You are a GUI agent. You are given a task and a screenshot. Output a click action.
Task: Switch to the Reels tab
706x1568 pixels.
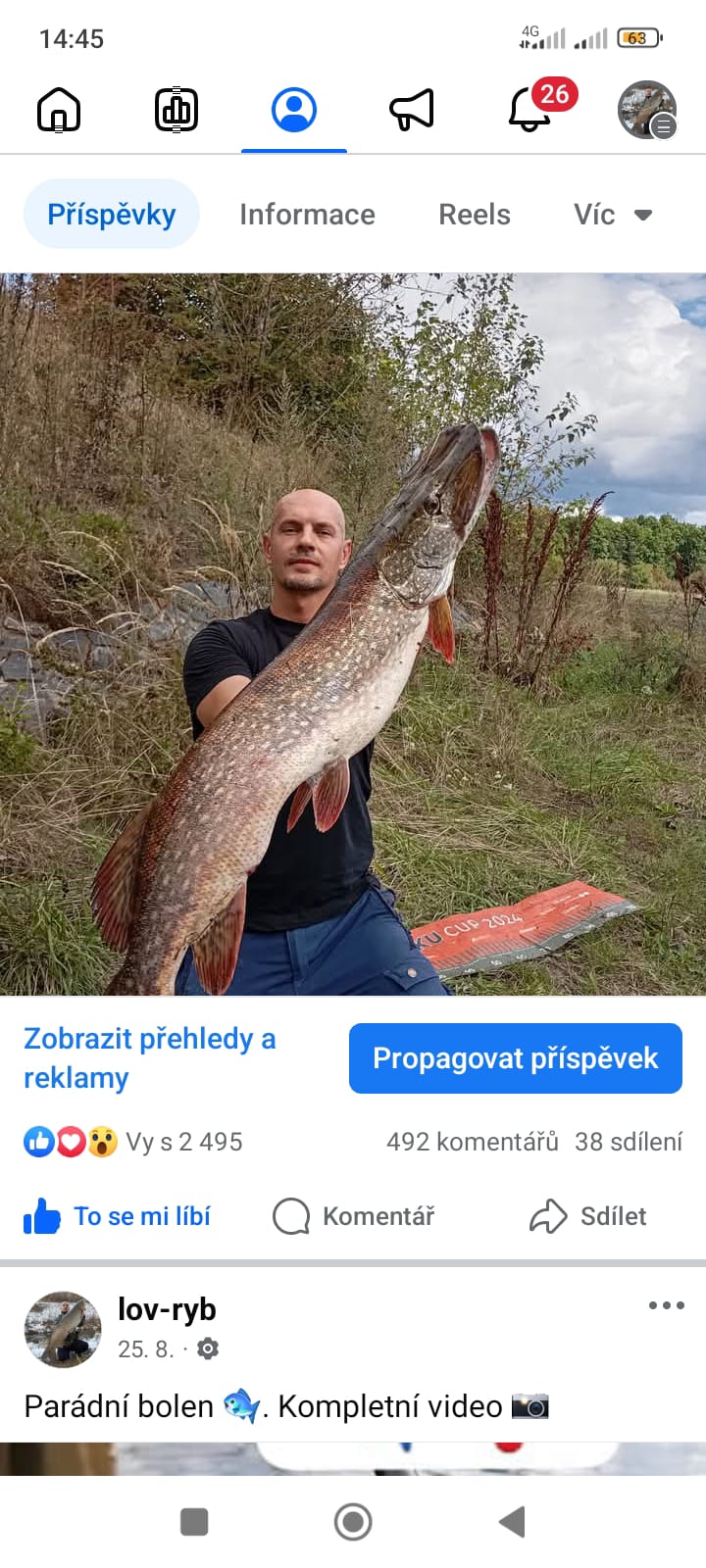(x=475, y=215)
